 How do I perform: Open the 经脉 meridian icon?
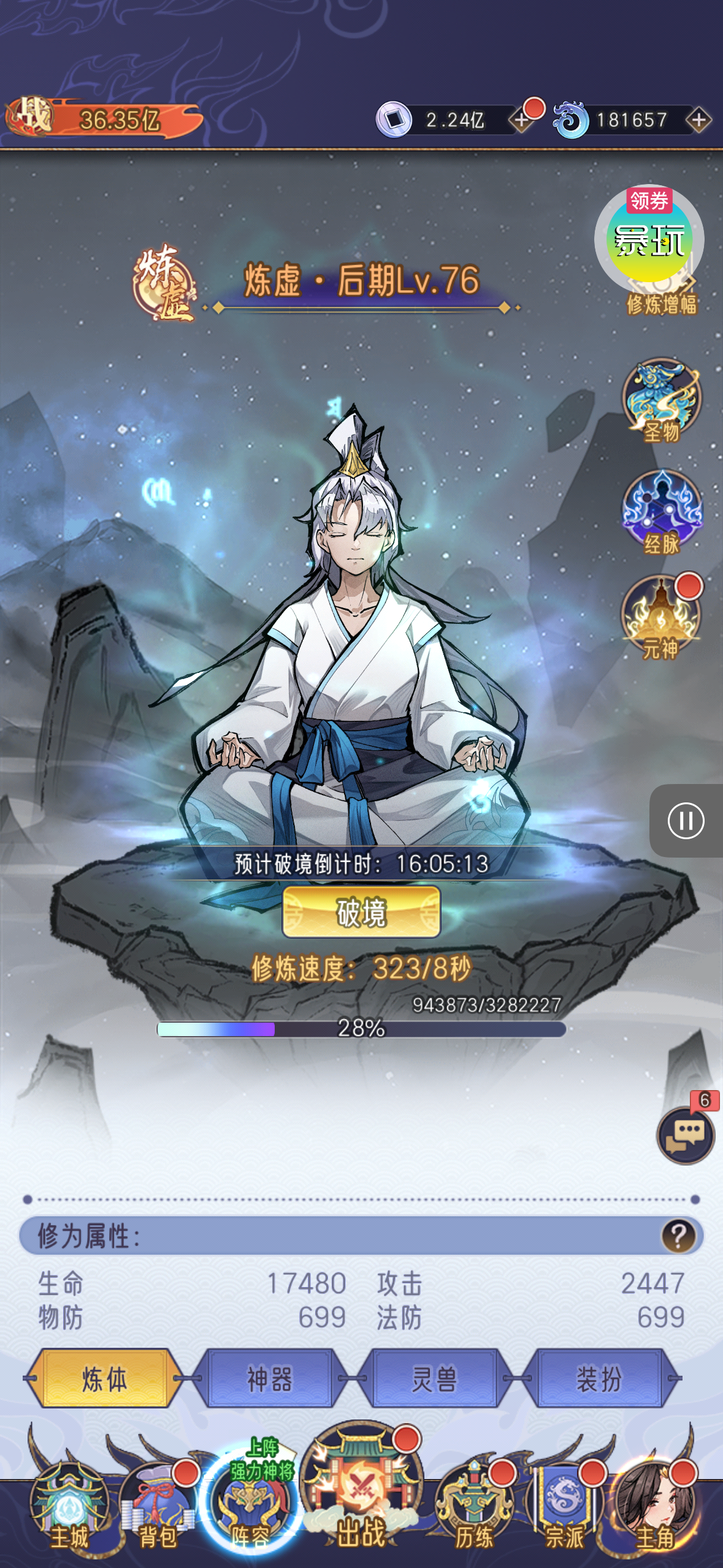[661, 510]
